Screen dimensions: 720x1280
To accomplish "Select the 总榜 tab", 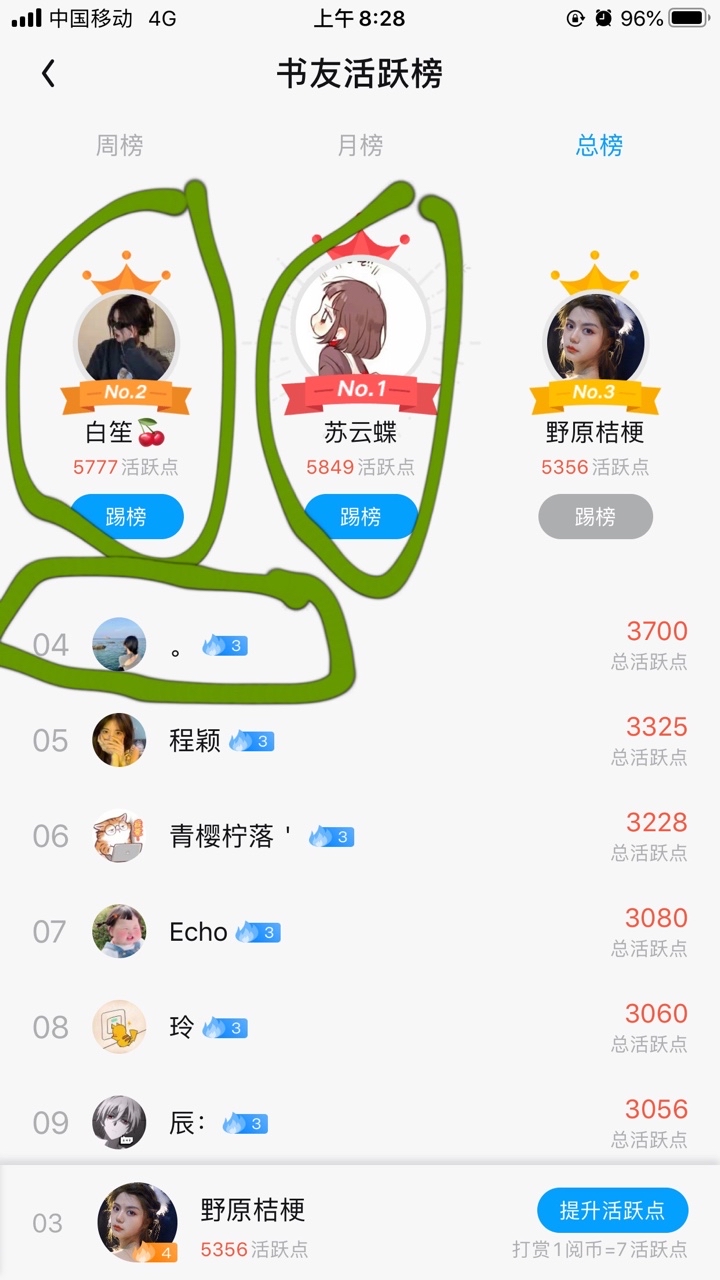I will pos(599,146).
